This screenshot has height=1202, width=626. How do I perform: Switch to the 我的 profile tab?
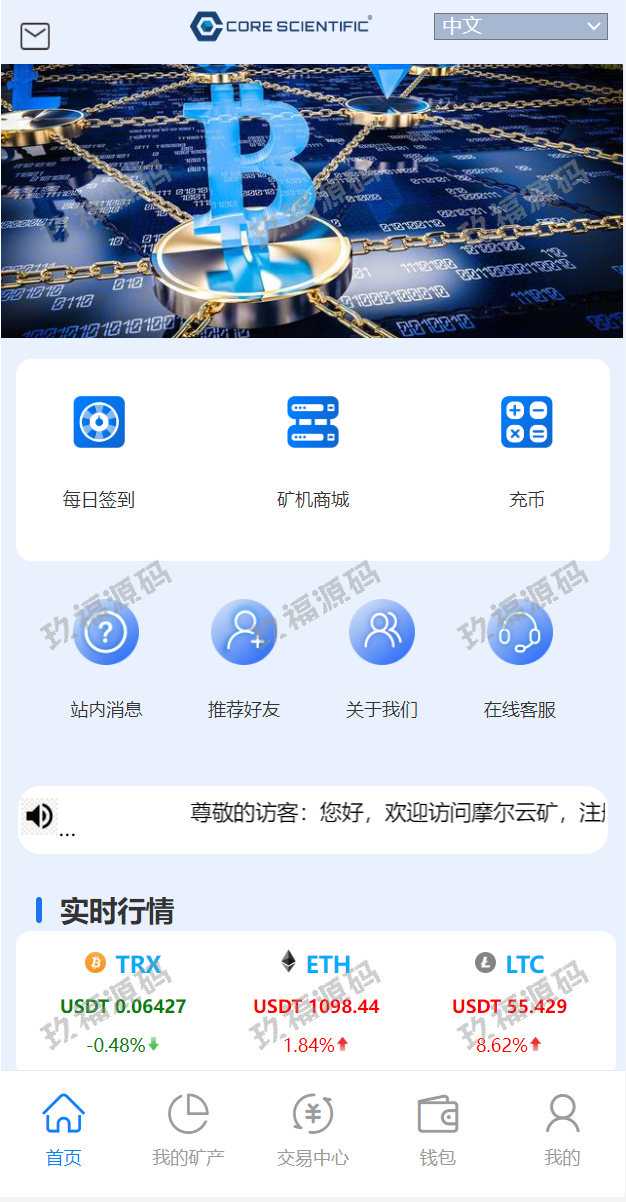(x=562, y=1130)
